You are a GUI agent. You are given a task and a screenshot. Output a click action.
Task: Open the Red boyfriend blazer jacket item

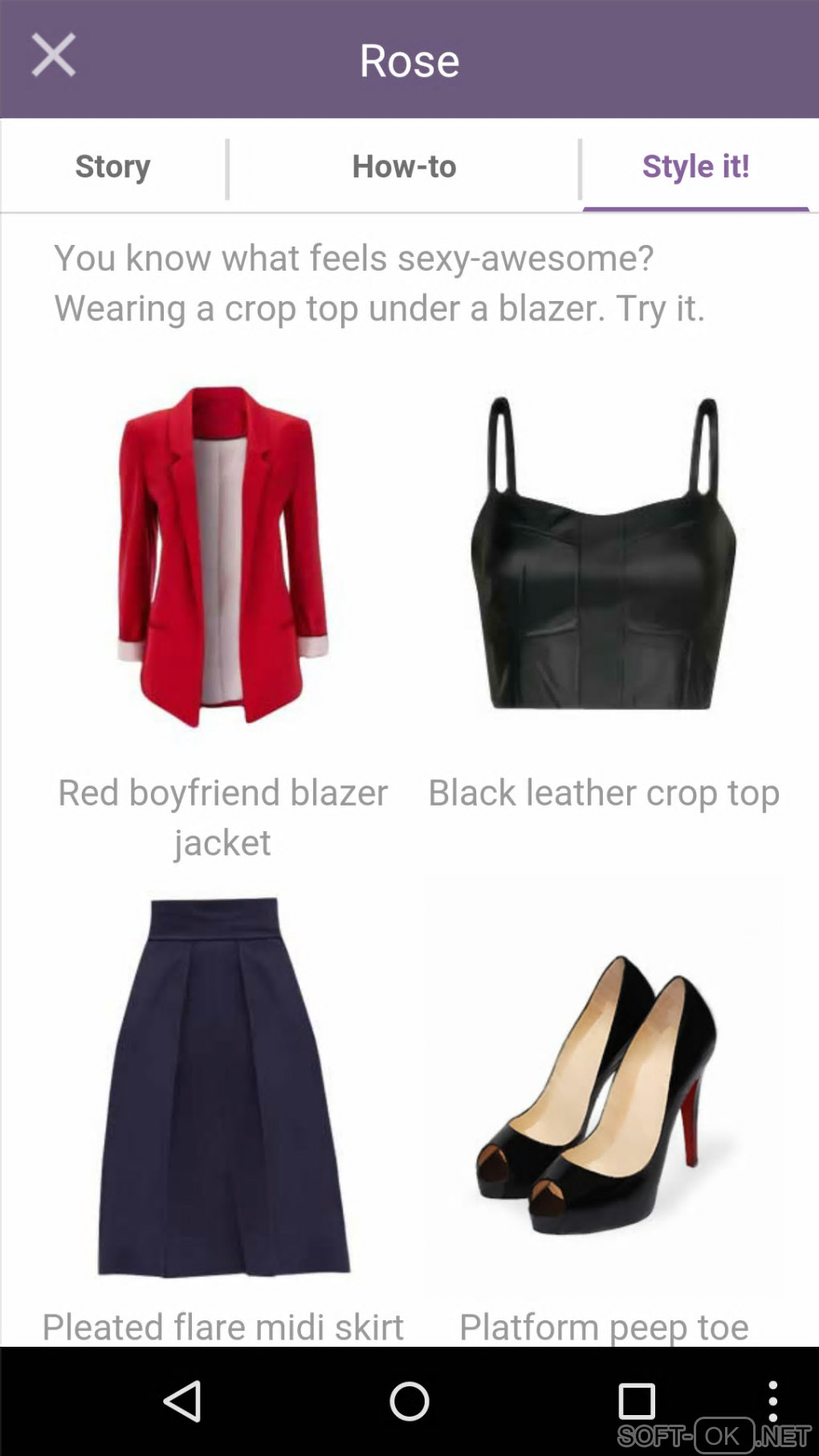[222, 558]
